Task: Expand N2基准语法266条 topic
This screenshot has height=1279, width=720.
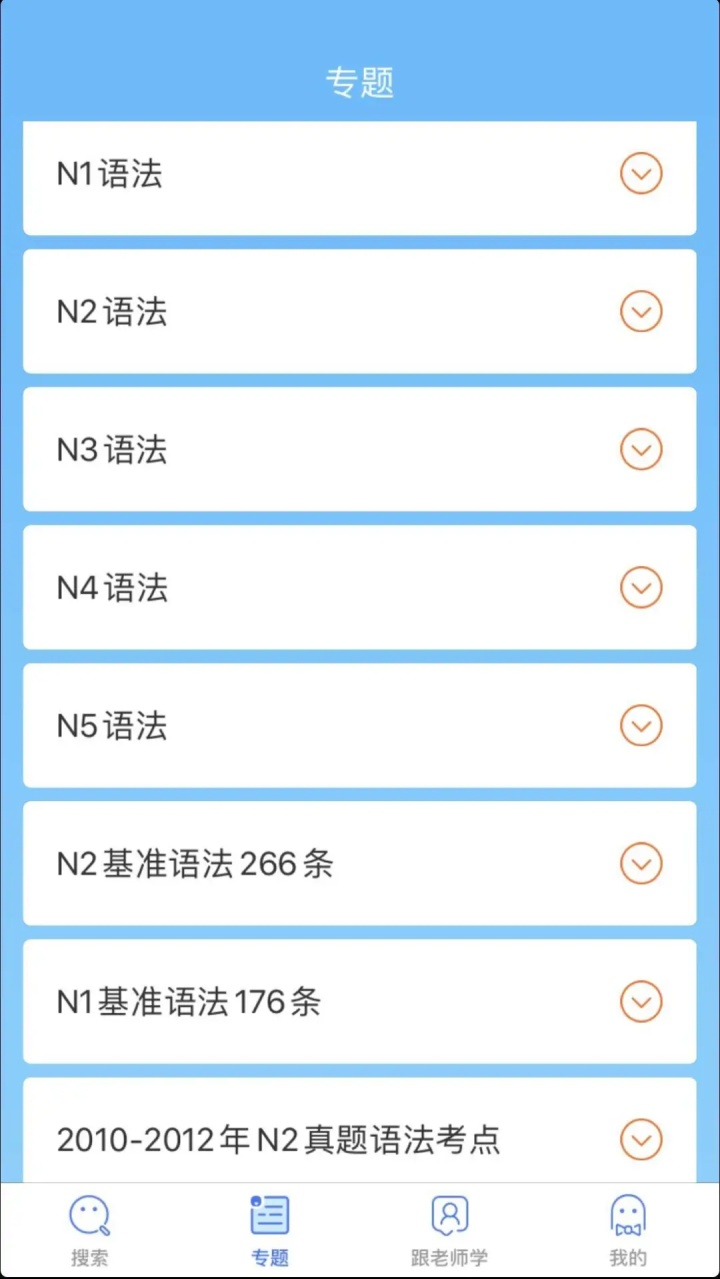Action: [x=641, y=864]
